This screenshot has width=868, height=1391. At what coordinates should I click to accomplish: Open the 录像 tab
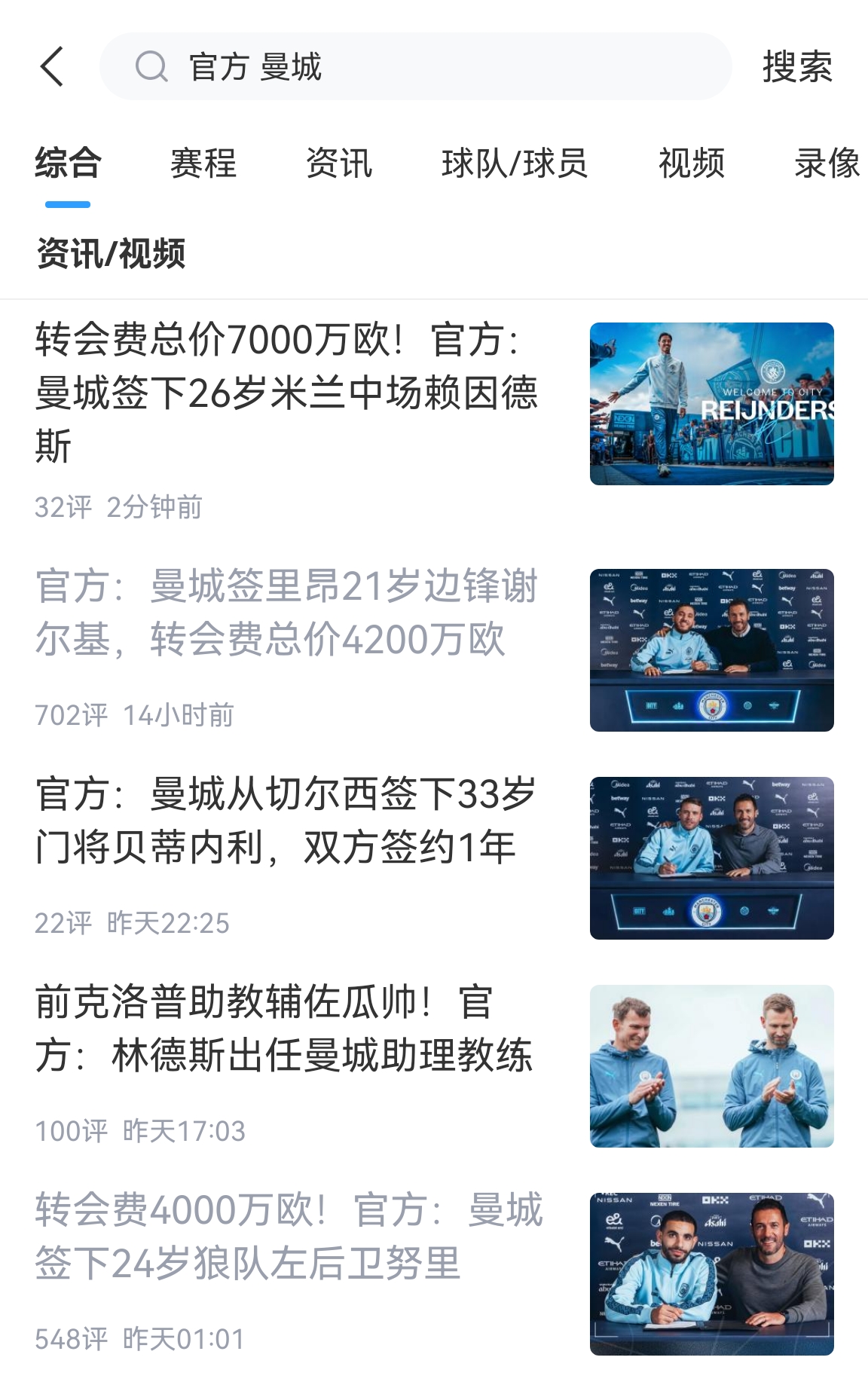(x=827, y=164)
